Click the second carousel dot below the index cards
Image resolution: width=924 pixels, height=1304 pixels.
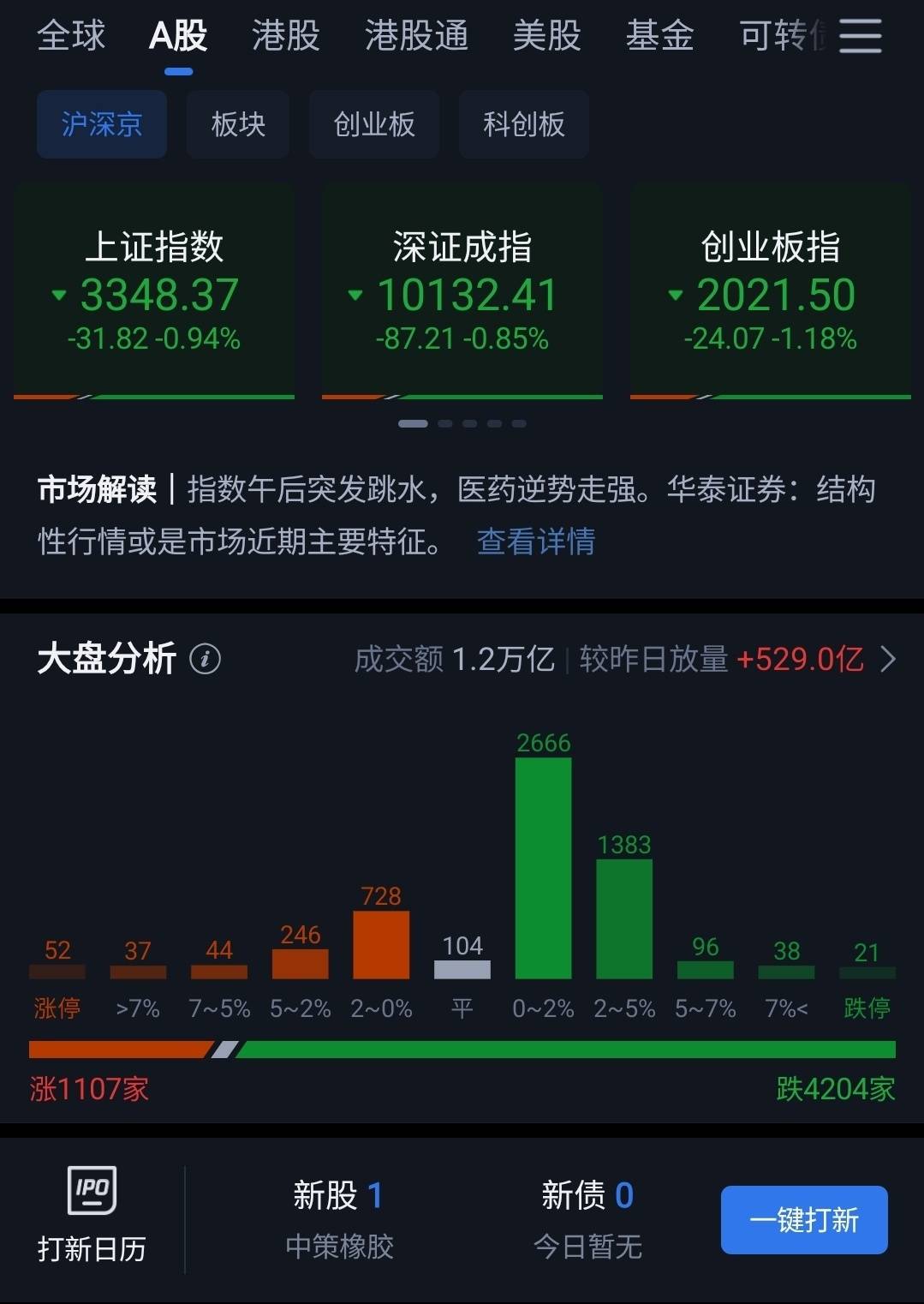point(444,422)
